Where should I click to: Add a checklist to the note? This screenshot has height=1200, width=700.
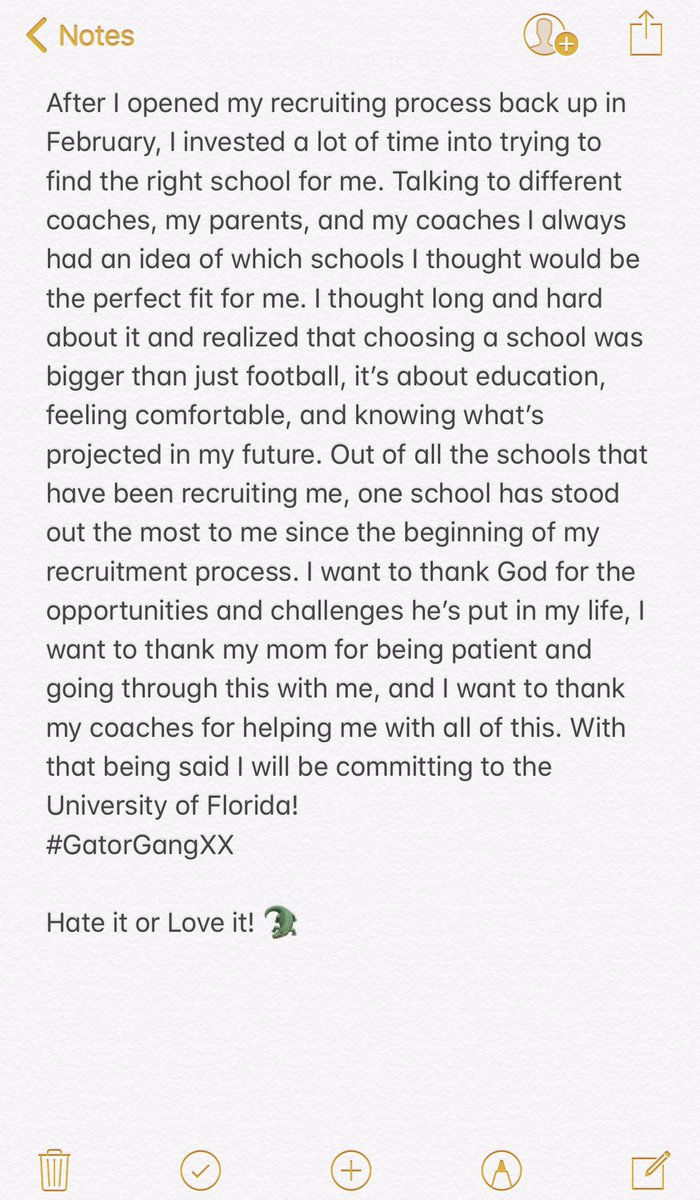pos(199,1168)
